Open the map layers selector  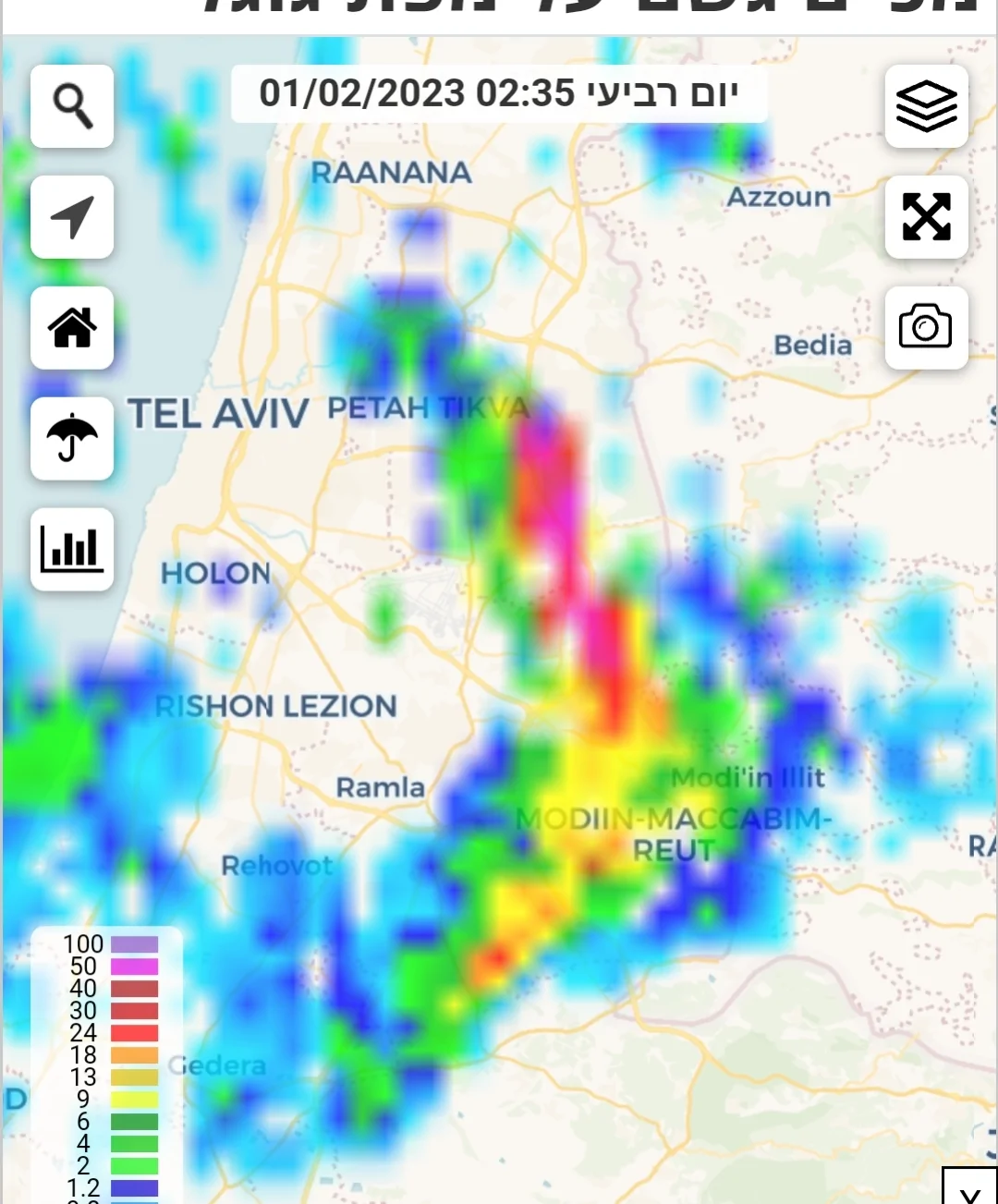pyautogui.click(x=926, y=106)
